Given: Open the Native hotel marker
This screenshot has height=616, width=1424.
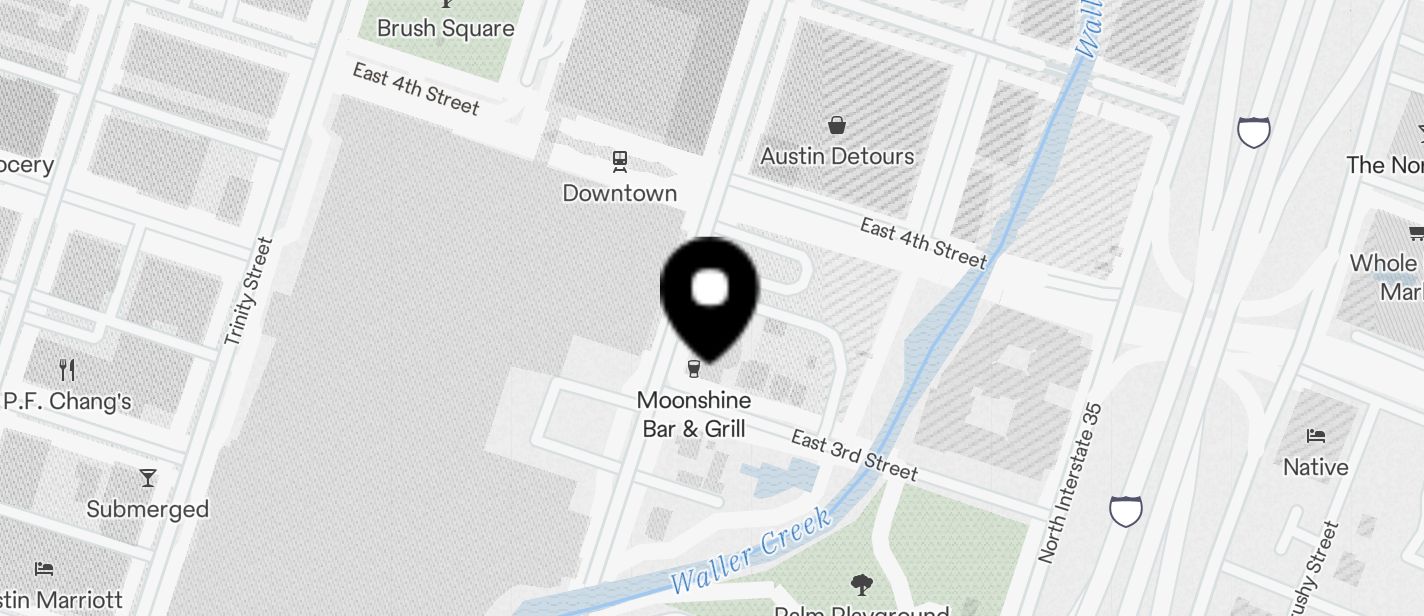Looking at the screenshot, I should pyautogui.click(x=1316, y=436).
